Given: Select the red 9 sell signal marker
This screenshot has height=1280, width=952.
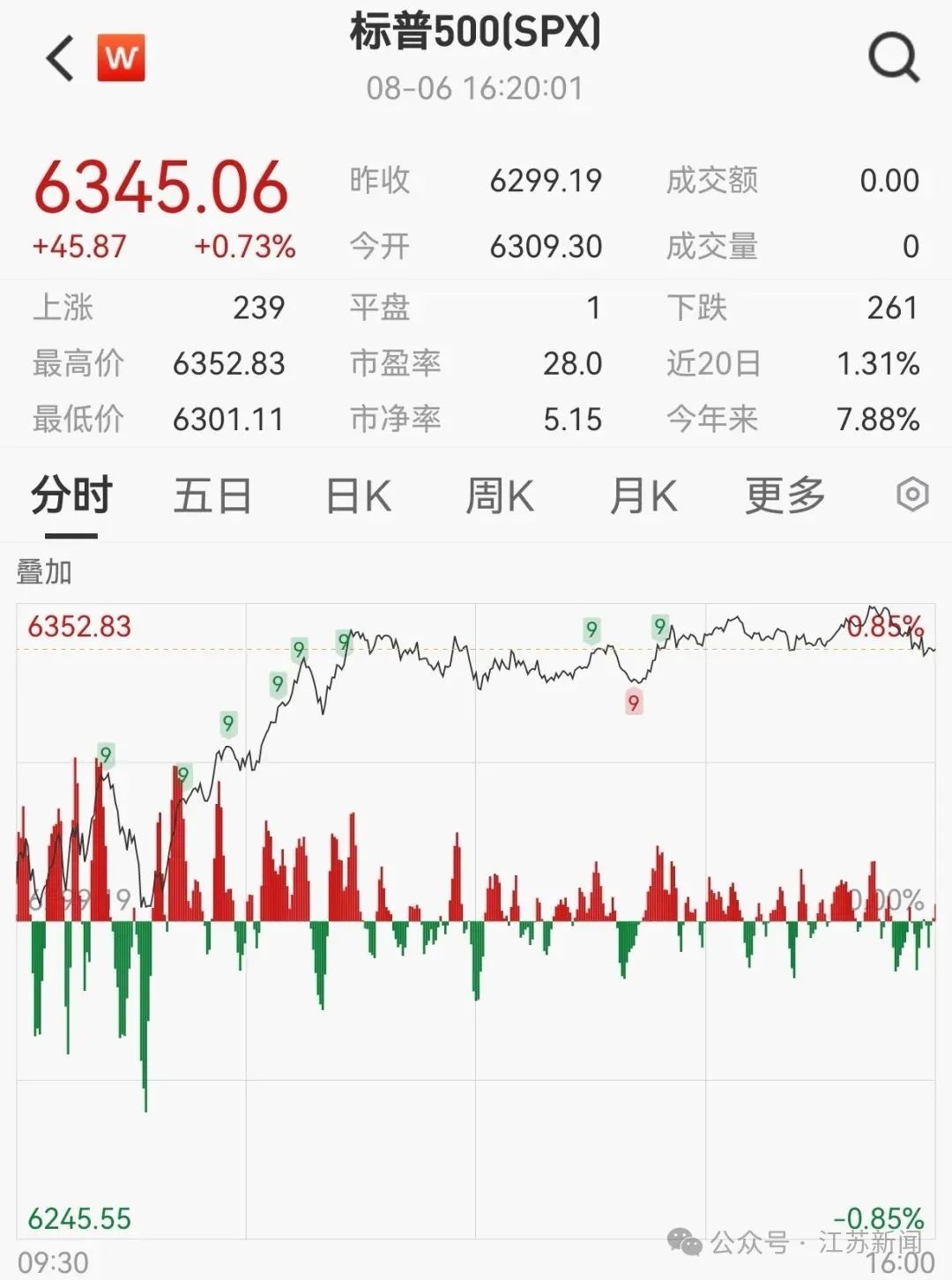Looking at the screenshot, I should (632, 703).
